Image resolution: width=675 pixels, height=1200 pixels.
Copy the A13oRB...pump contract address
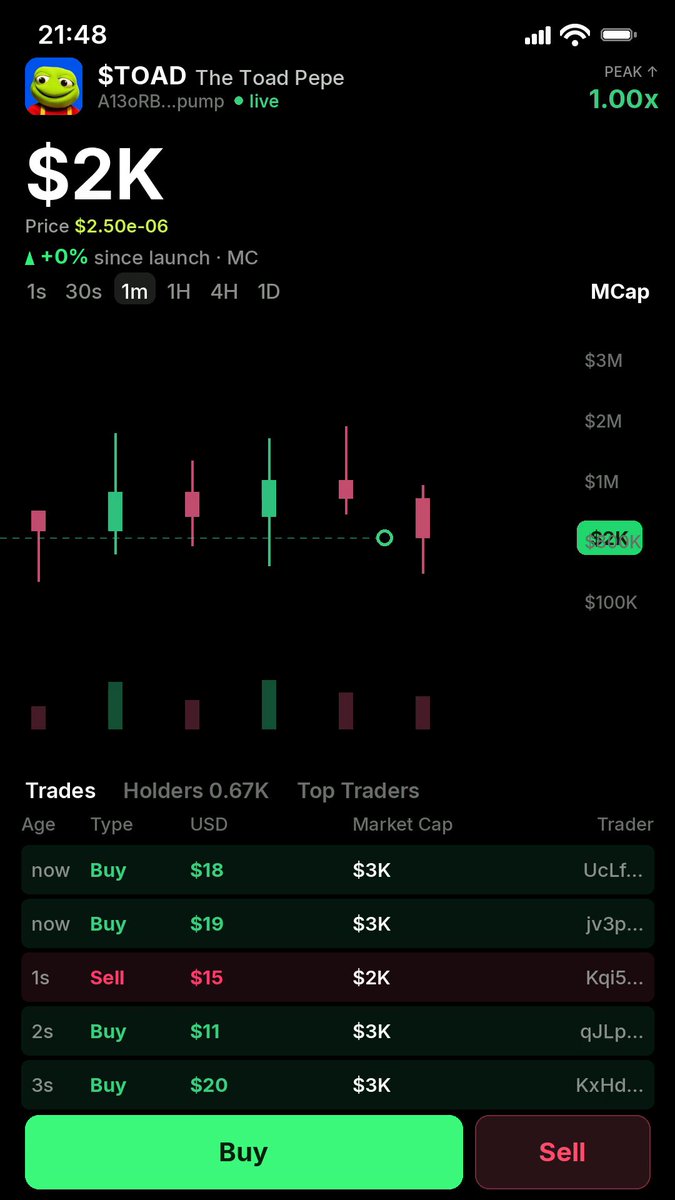(161, 102)
